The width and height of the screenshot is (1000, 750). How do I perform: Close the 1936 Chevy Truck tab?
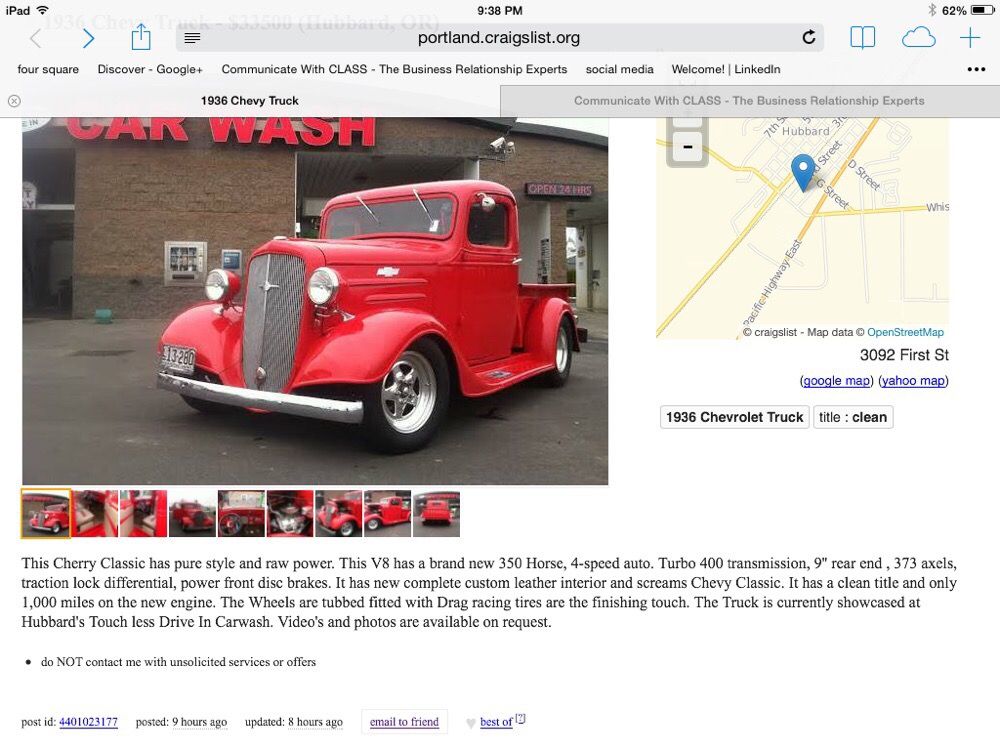pos(14,101)
